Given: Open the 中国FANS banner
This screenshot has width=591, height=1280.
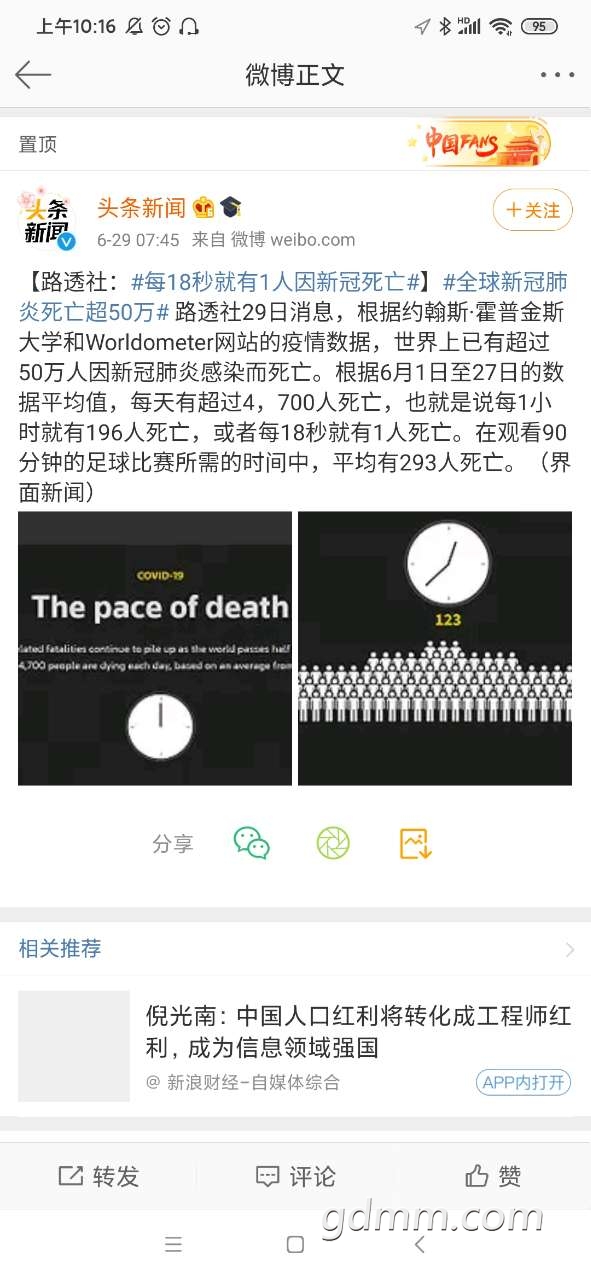Looking at the screenshot, I should coord(479,144).
